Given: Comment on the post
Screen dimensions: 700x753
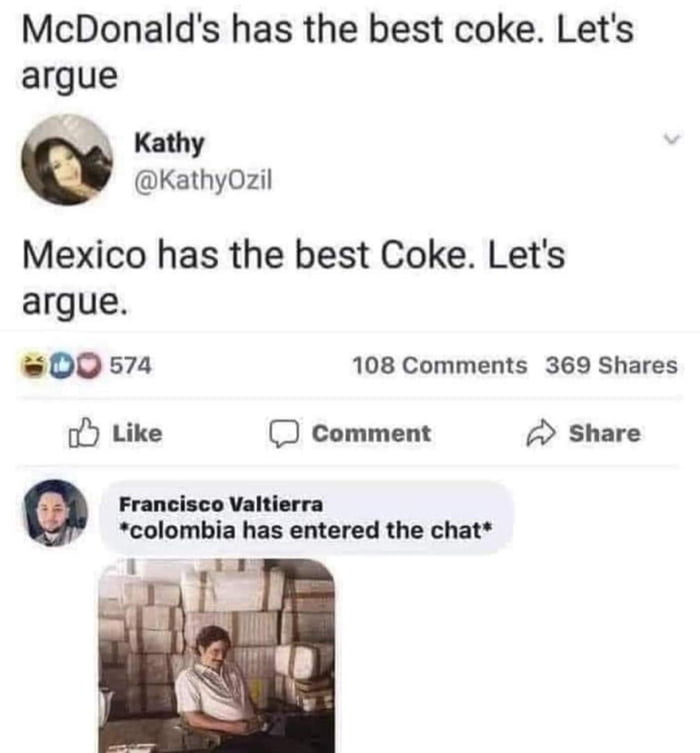Looking at the screenshot, I should pyautogui.click(x=352, y=433).
